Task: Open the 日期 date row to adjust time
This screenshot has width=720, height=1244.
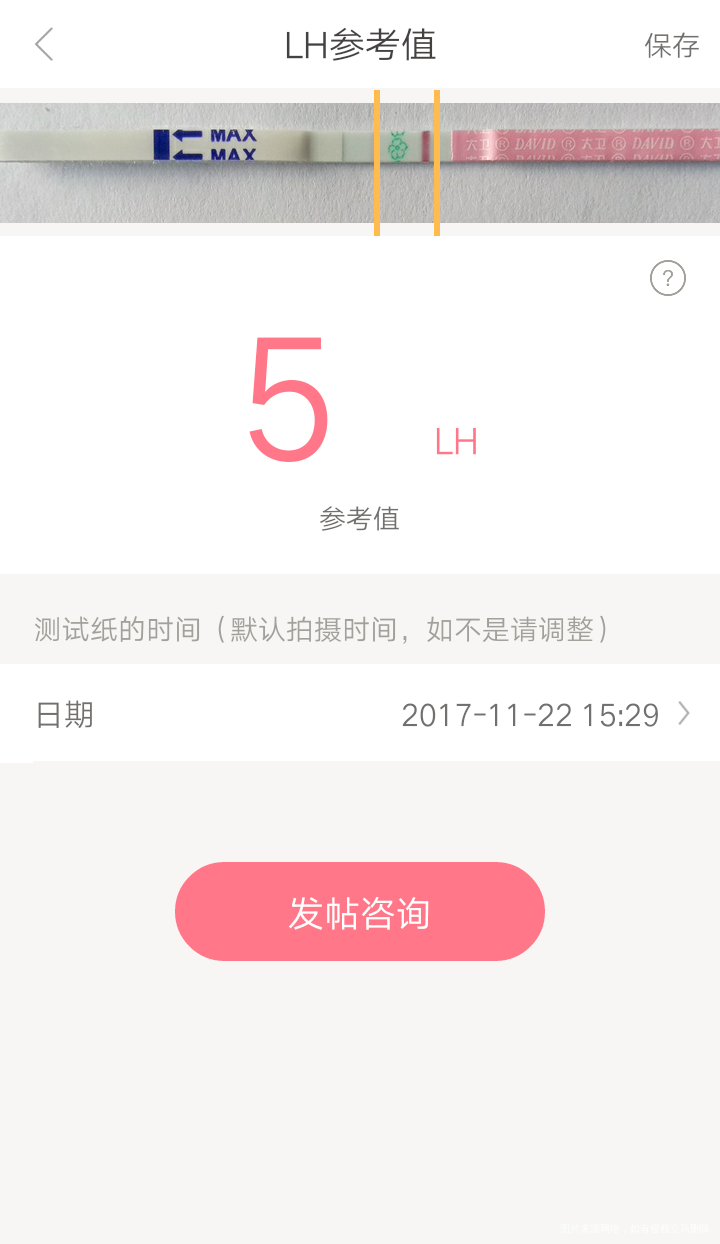Action: tap(62, 714)
